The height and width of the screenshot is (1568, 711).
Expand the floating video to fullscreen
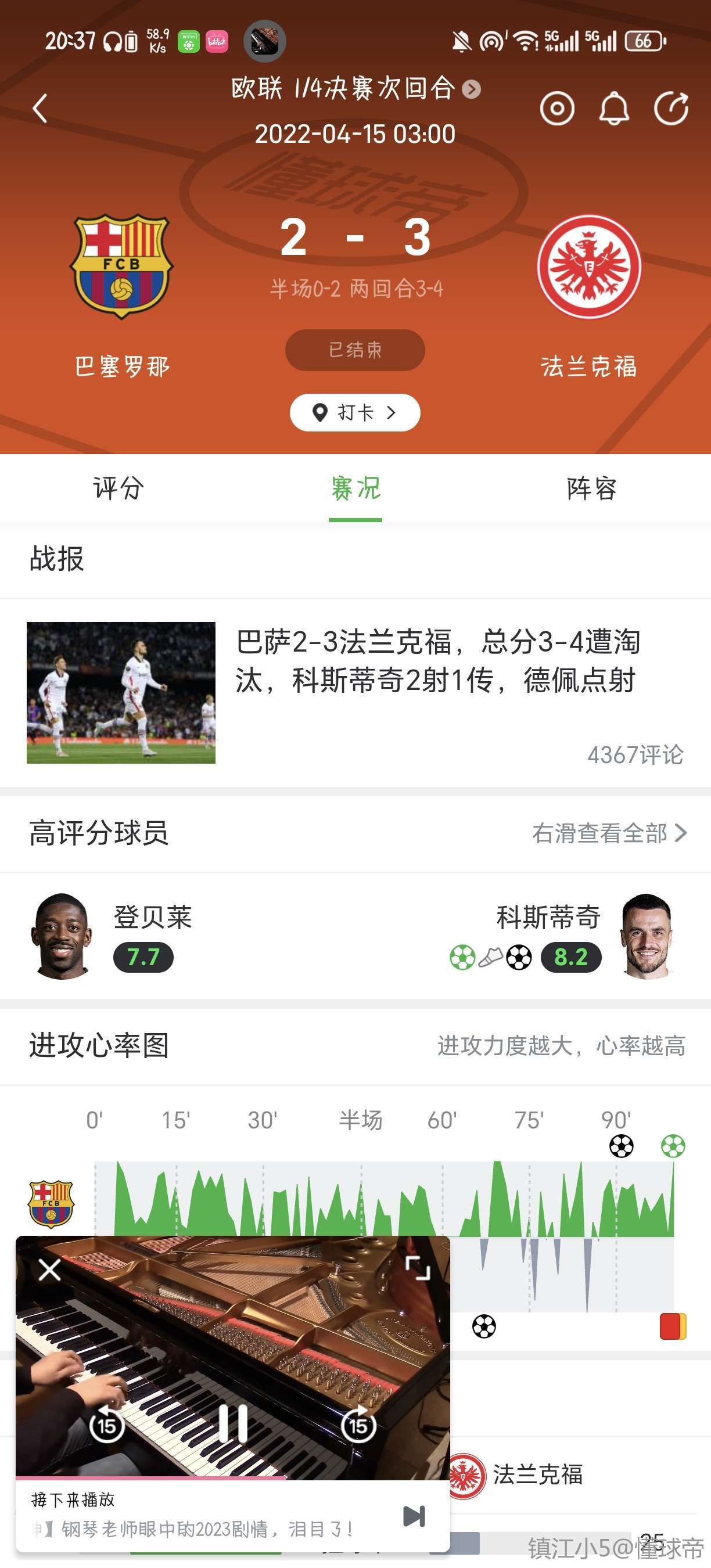point(418,1268)
